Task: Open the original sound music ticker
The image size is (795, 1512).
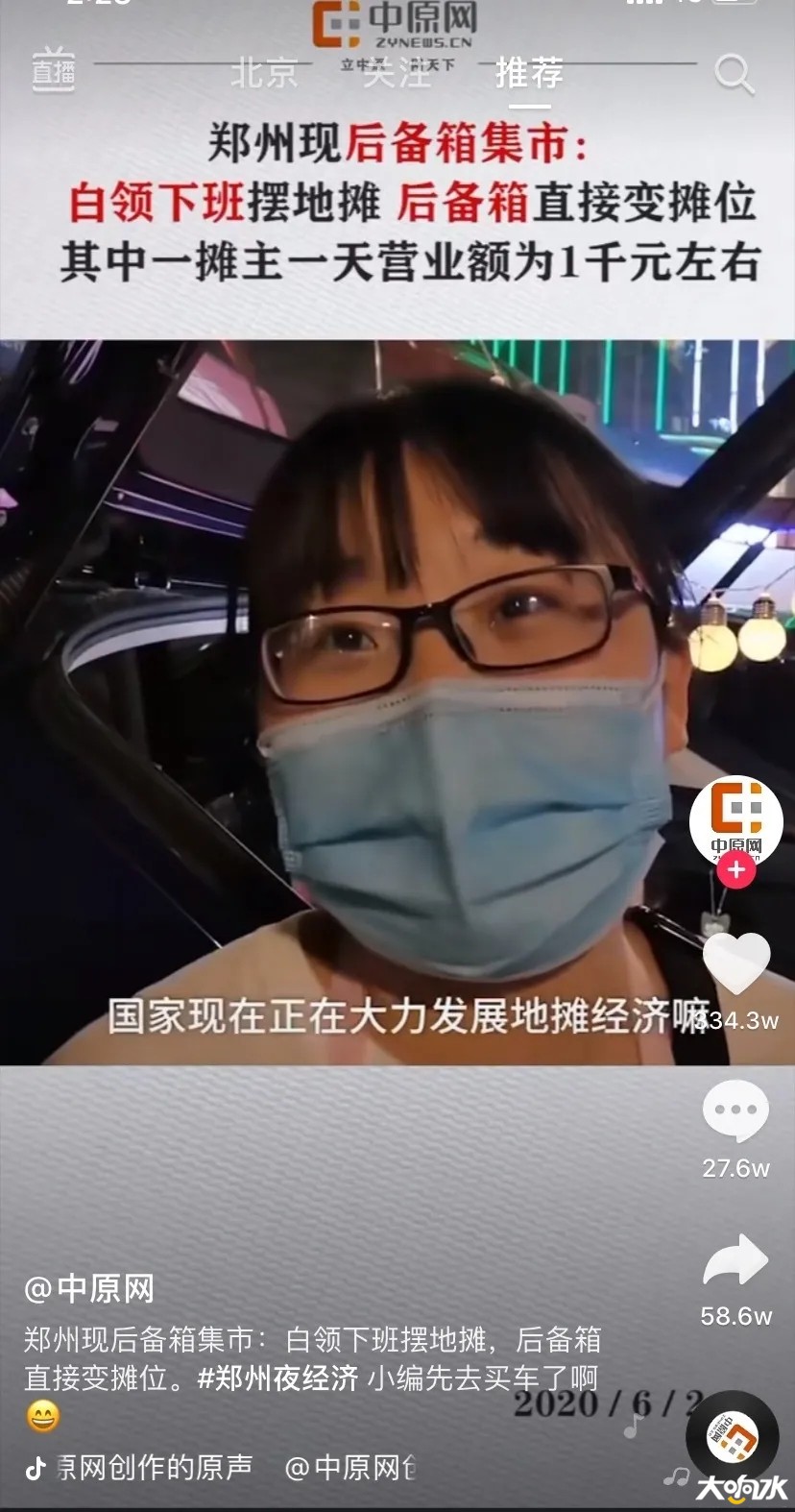Action: [154, 1467]
